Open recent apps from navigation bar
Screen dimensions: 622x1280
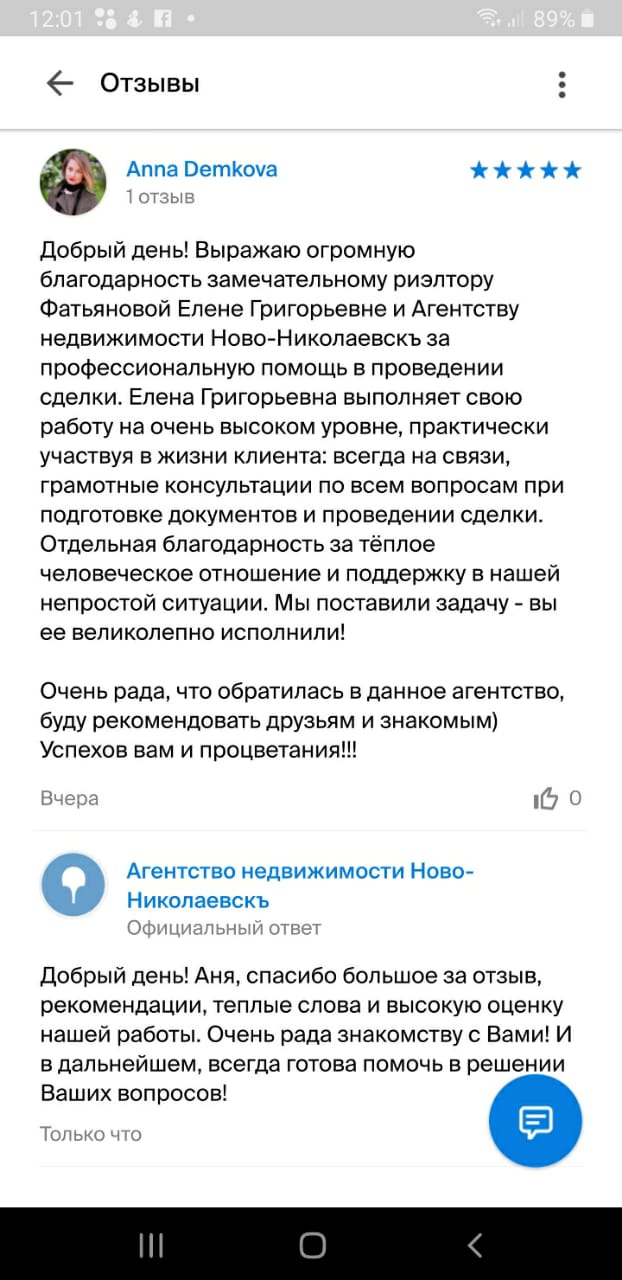[x=151, y=1245]
